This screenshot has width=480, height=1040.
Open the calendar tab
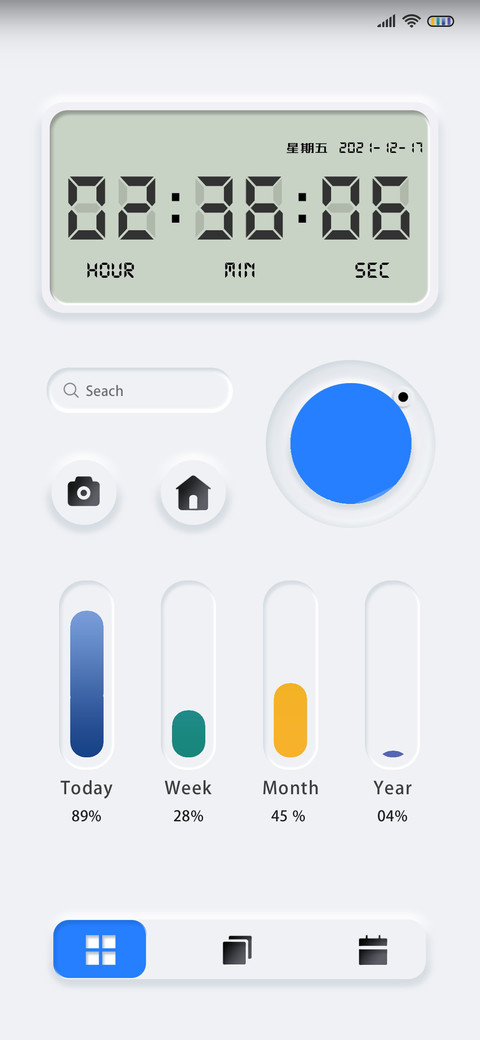[373, 950]
